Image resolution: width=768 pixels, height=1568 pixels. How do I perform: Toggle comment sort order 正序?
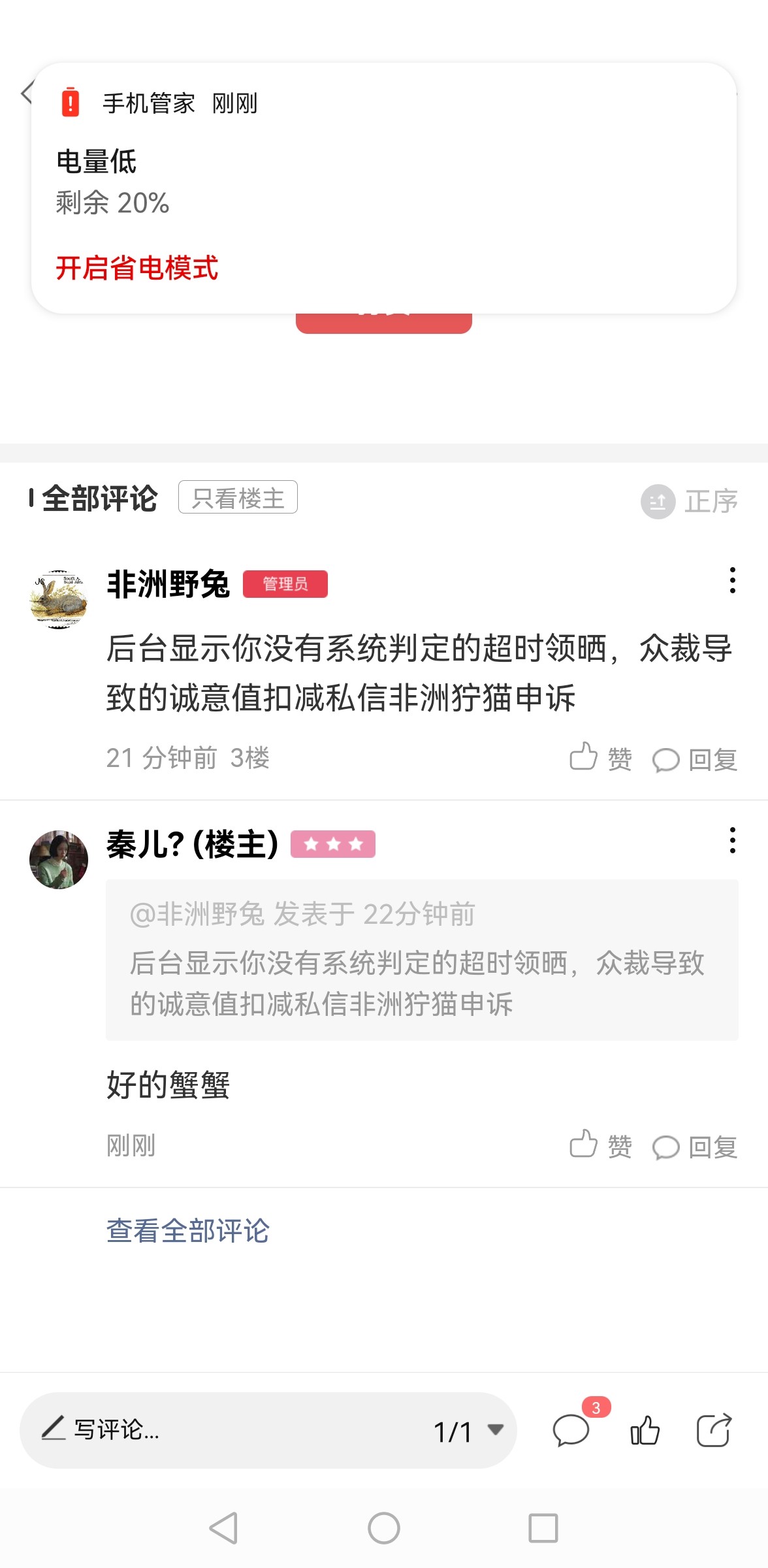[x=690, y=502]
